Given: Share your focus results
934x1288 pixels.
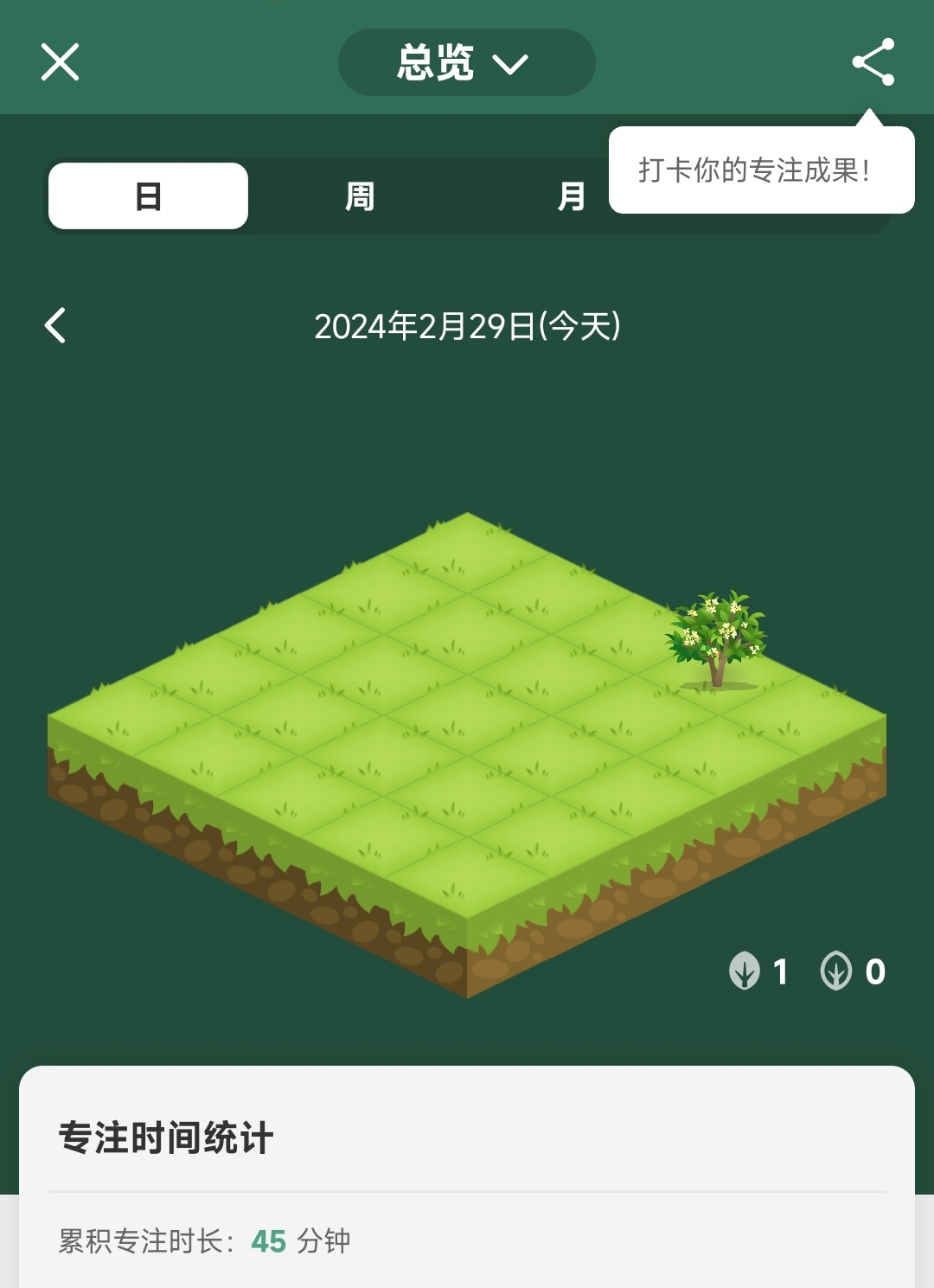Looking at the screenshot, I should pyautogui.click(x=873, y=62).
